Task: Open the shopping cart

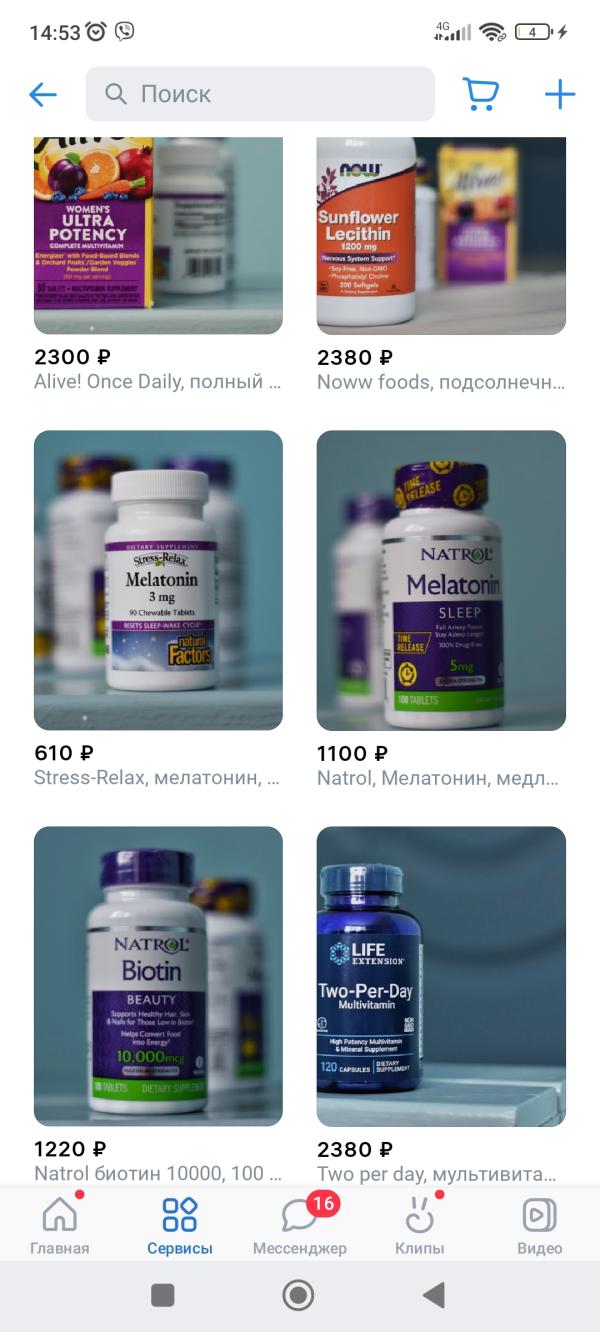Action: (x=481, y=94)
